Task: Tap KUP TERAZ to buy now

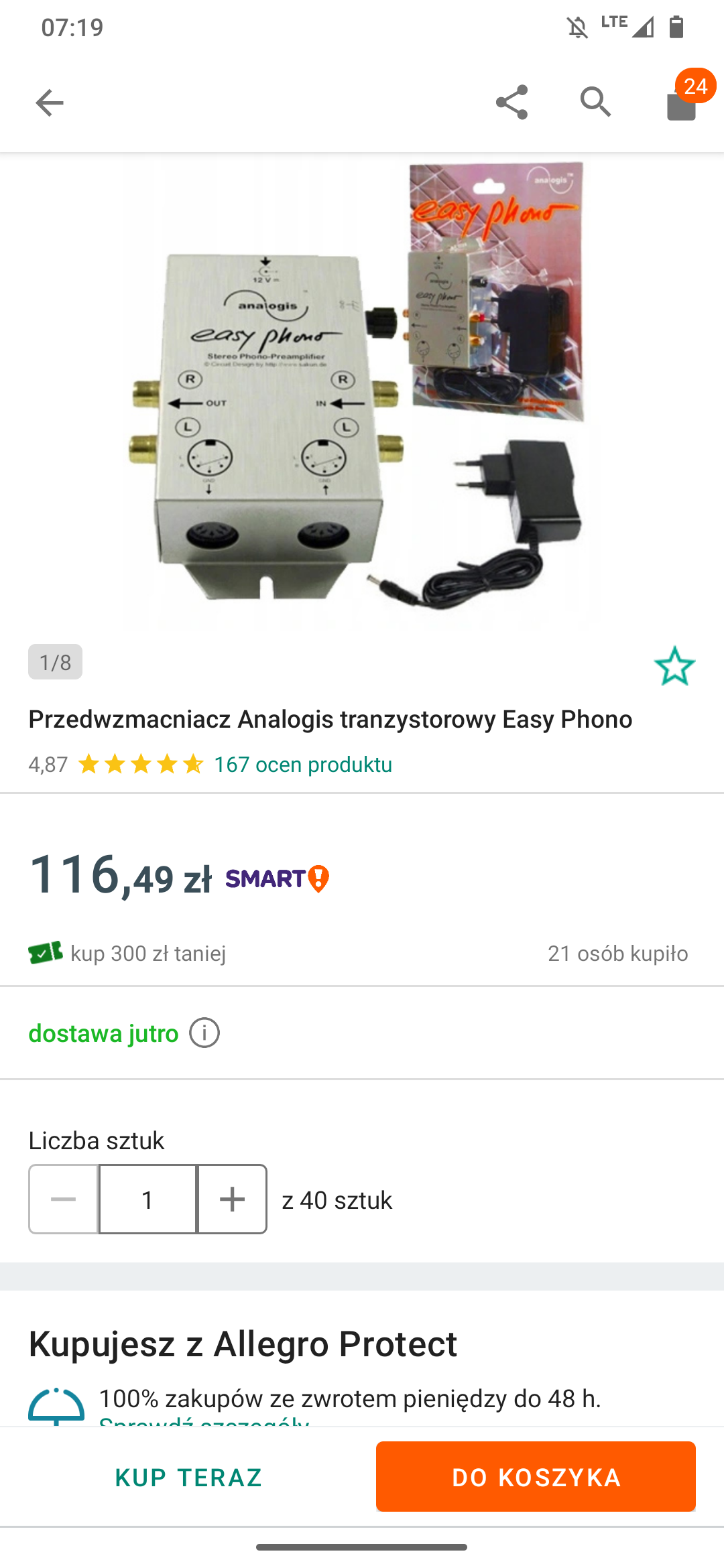Action: [x=188, y=1477]
